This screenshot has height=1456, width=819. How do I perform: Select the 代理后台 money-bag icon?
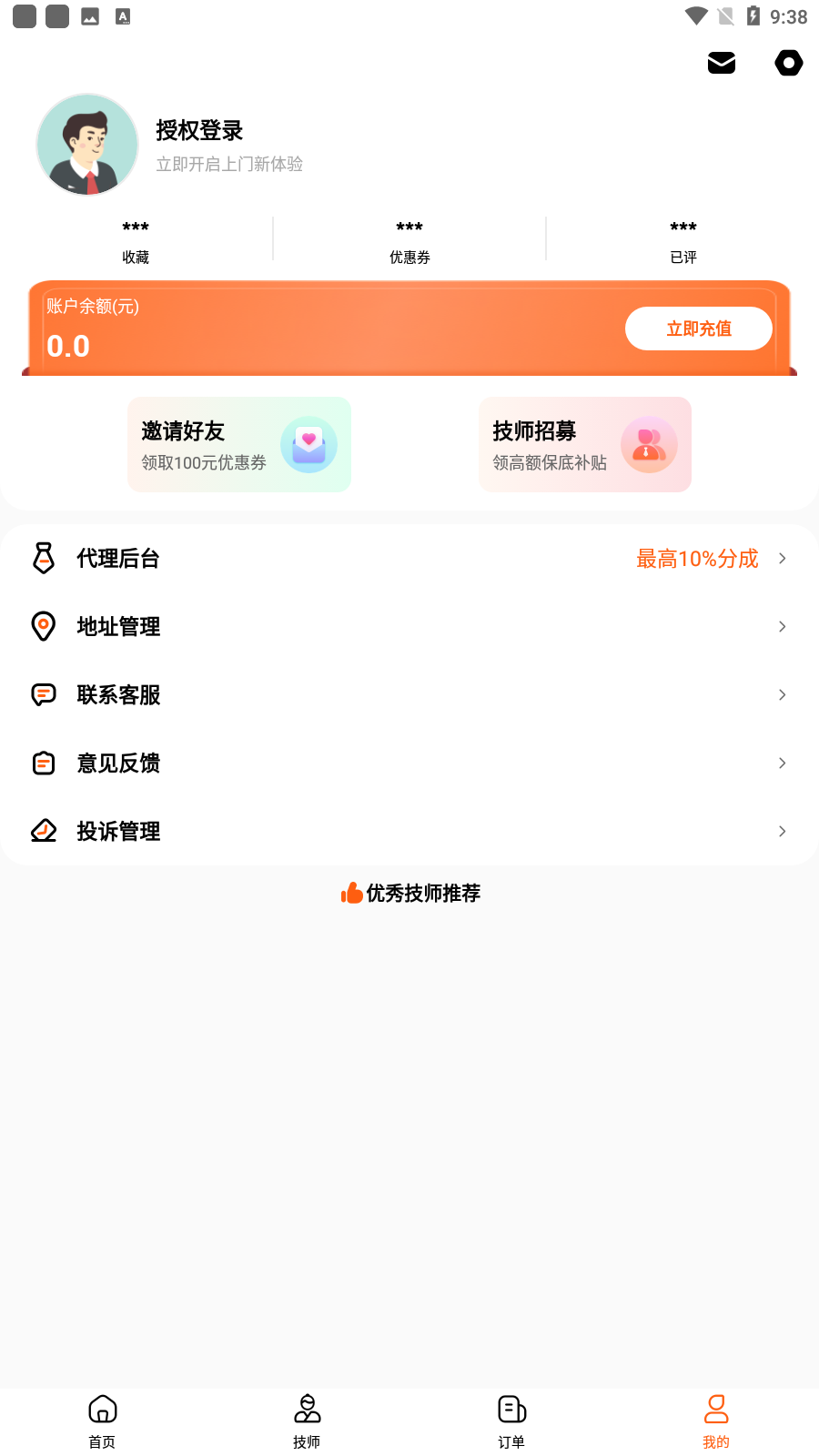[44, 558]
